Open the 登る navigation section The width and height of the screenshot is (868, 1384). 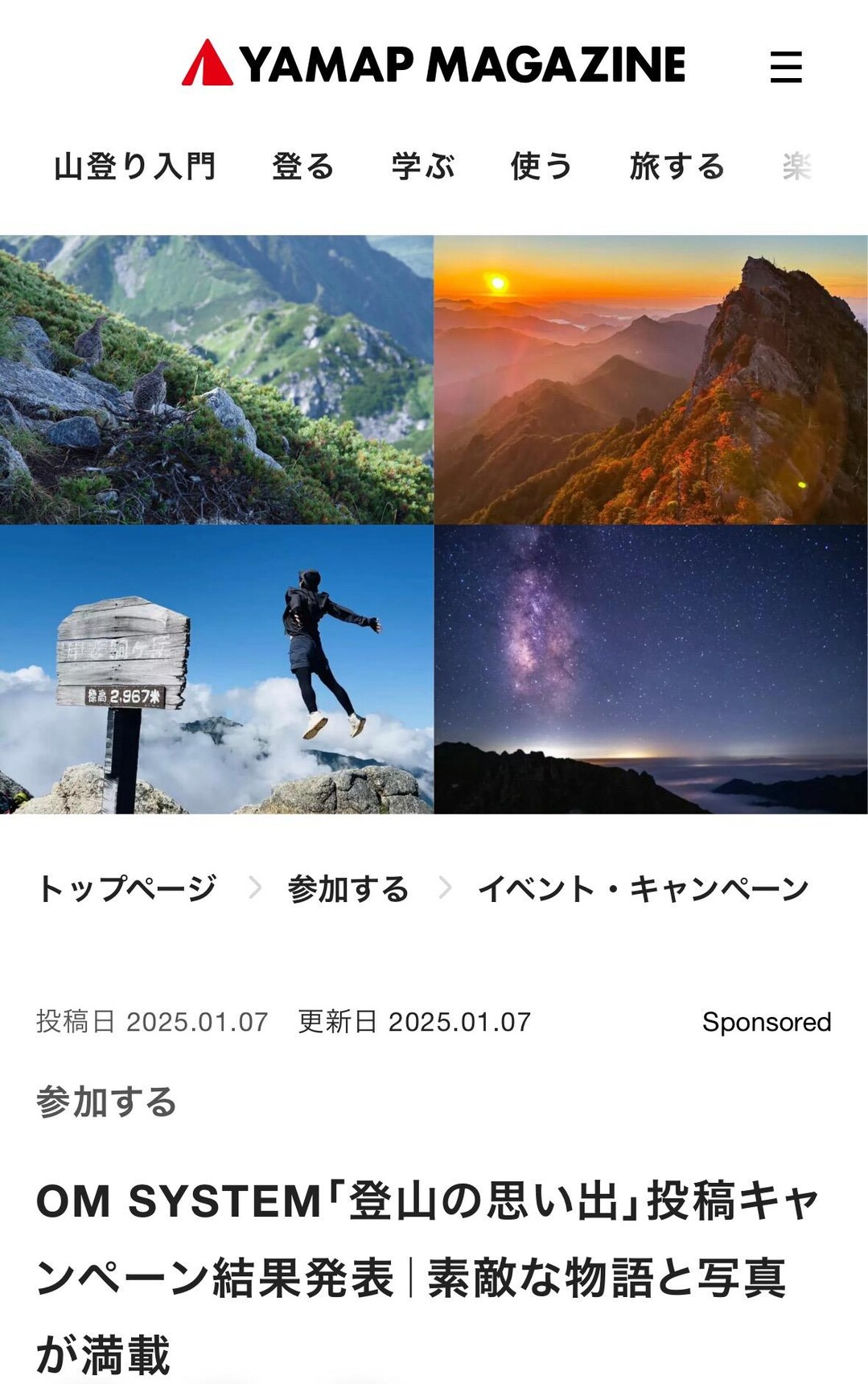pos(303,167)
